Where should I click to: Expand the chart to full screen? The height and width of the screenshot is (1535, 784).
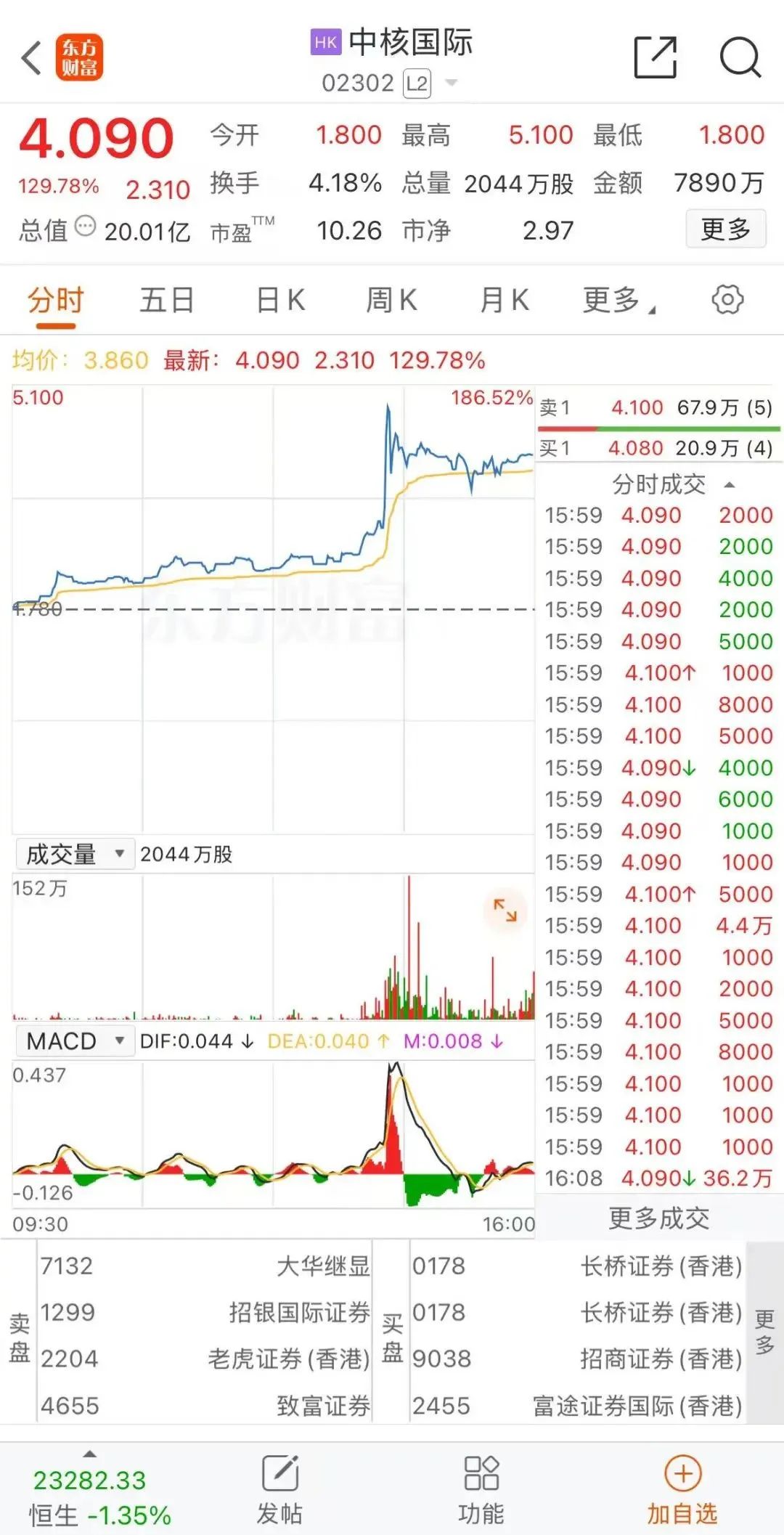tap(505, 910)
